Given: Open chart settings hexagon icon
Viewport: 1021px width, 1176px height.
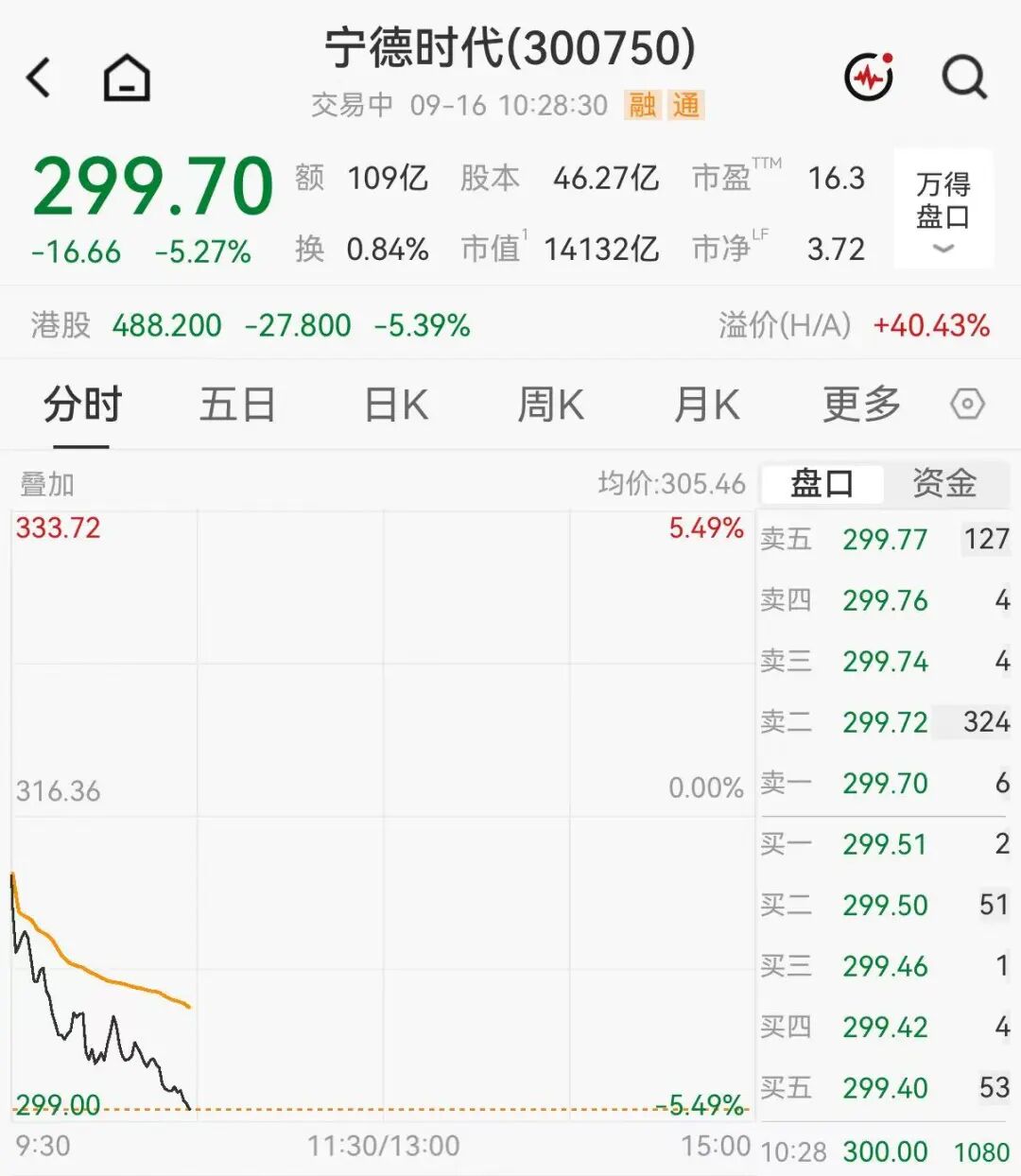Looking at the screenshot, I should [x=967, y=406].
